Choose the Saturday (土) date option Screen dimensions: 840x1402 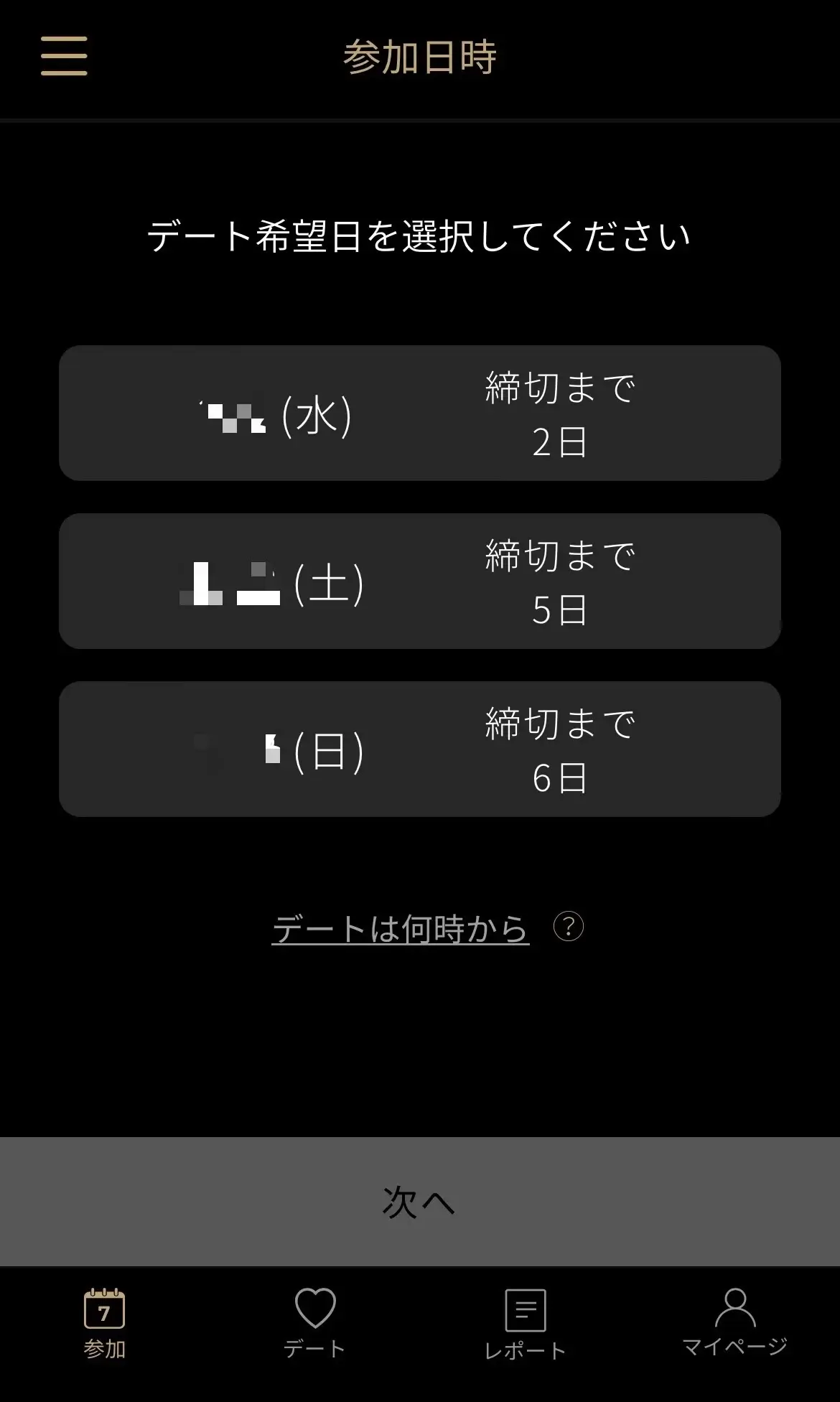pyautogui.click(x=419, y=581)
